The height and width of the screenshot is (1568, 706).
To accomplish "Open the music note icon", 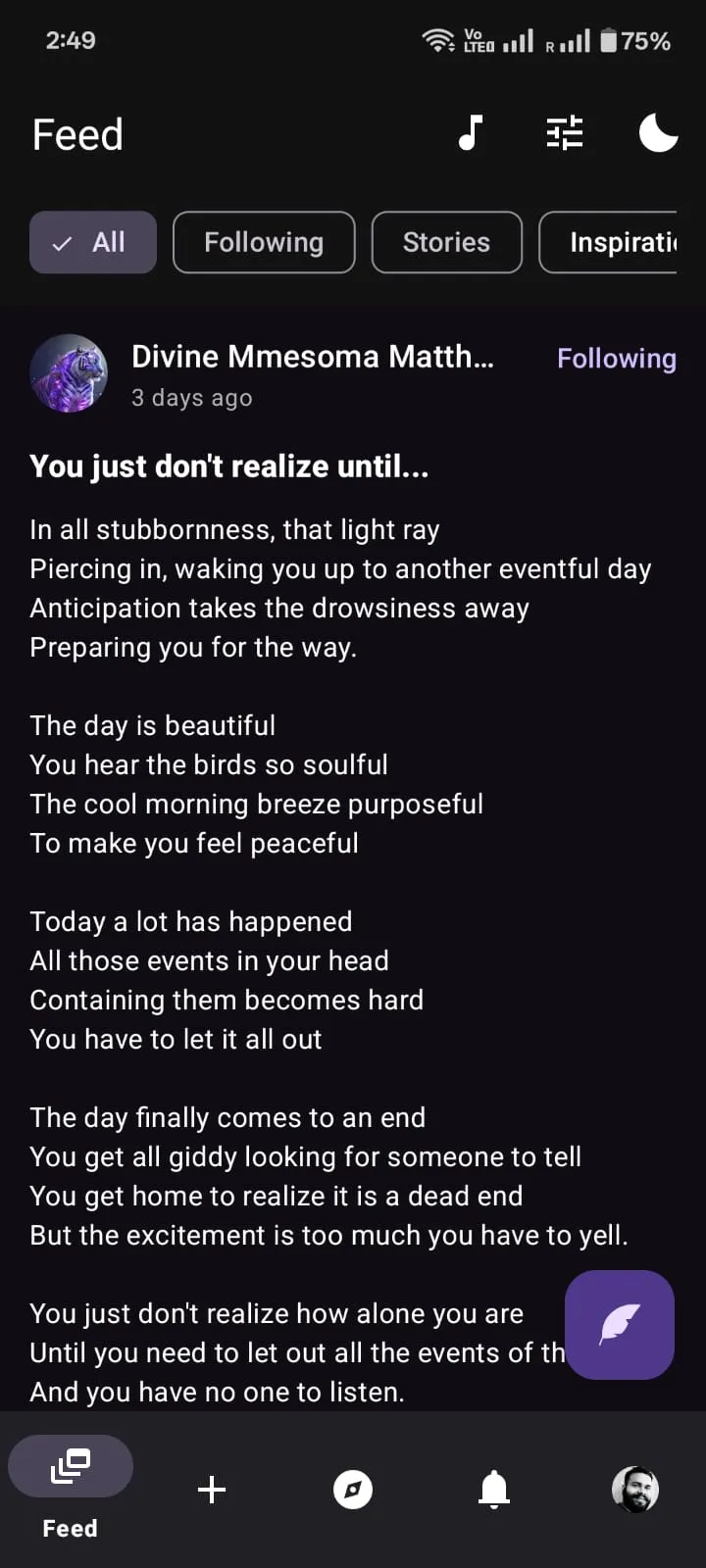I will click(x=472, y=132).
